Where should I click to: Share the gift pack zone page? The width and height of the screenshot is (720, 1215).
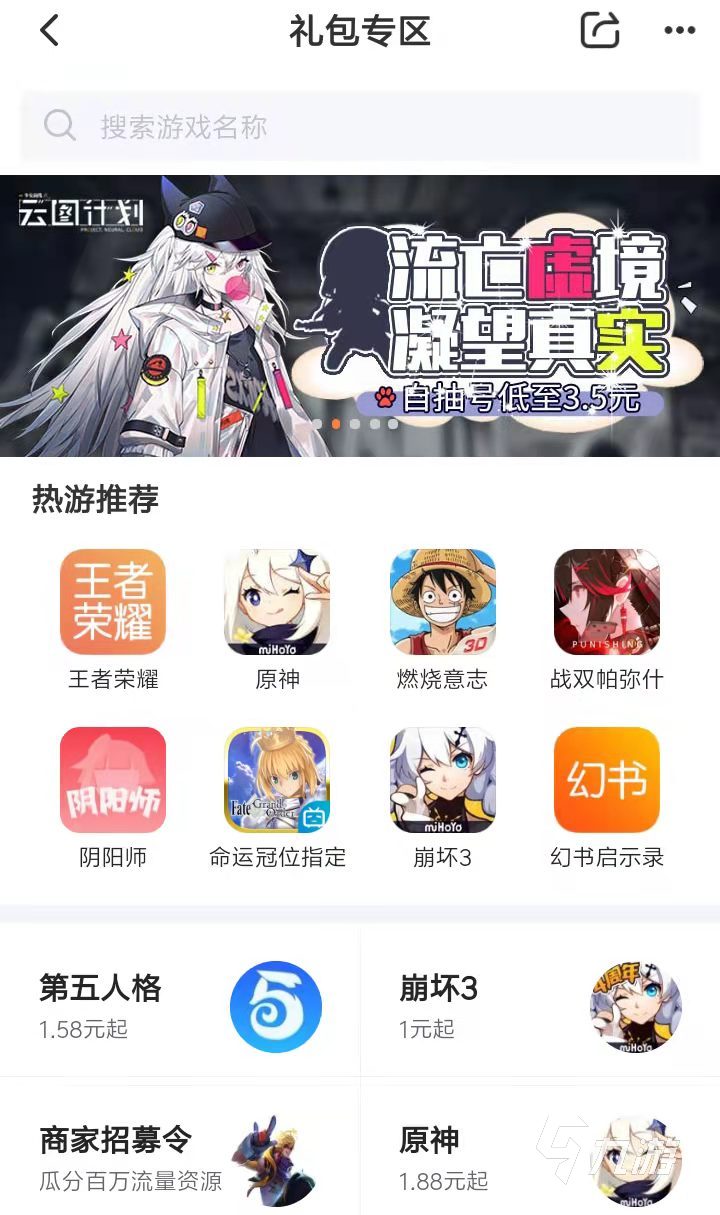coord(600,31)
